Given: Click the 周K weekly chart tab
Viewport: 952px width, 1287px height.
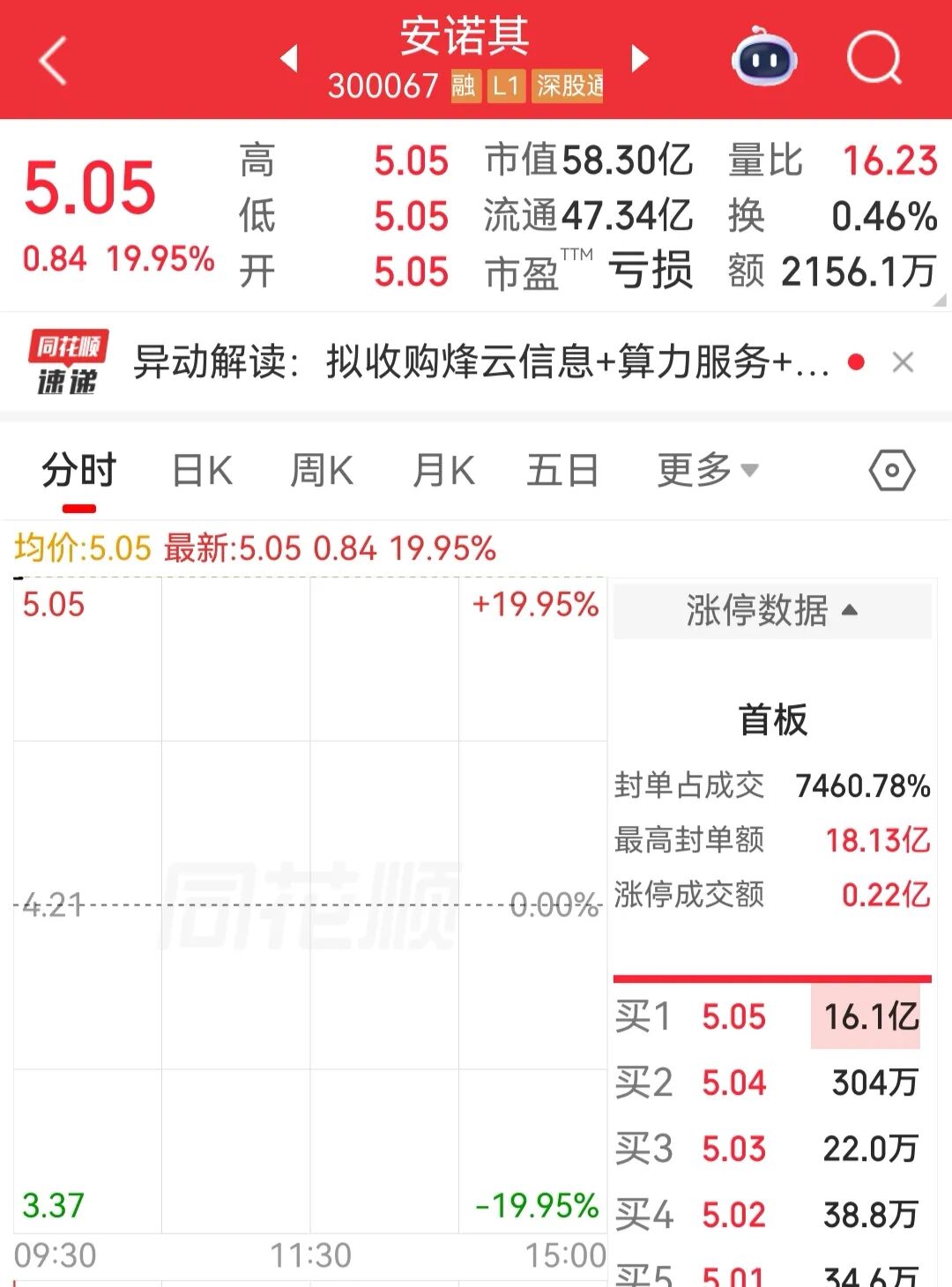Looking at the screenshot, I should [x=322, y=470].
